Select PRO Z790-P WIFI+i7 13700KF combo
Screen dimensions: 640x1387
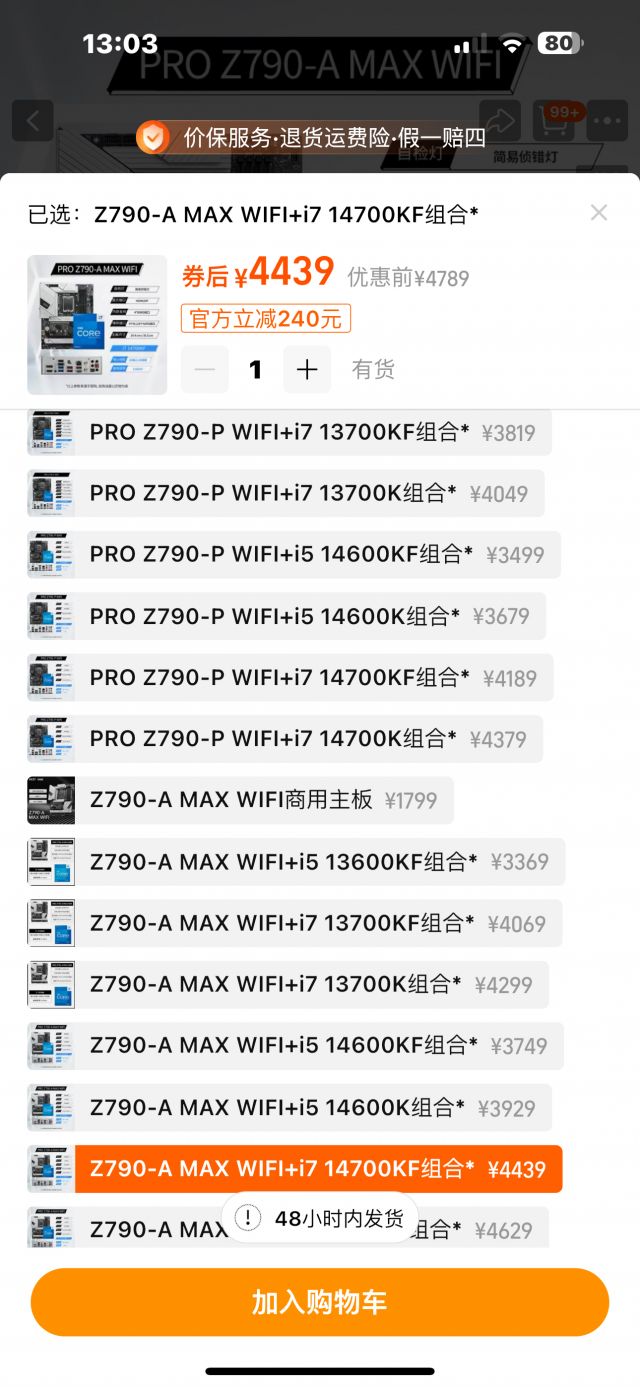[x=290, y=432]
